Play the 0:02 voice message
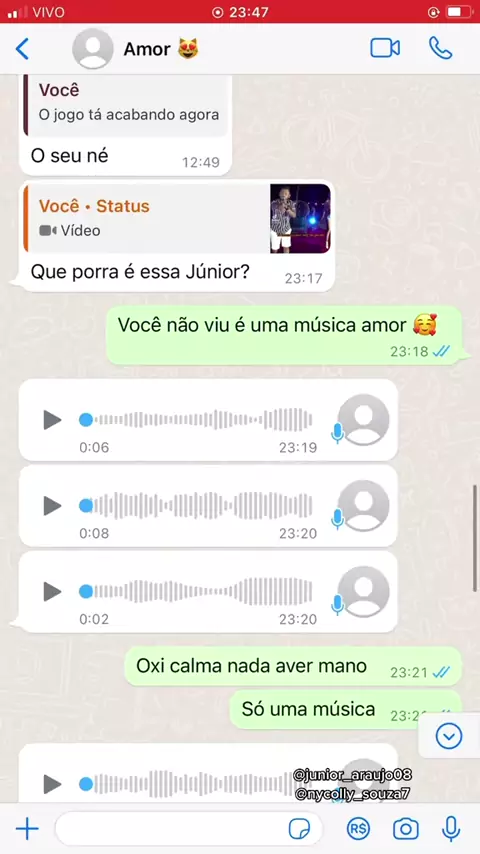The image size is (480, 854). point(52,591)
